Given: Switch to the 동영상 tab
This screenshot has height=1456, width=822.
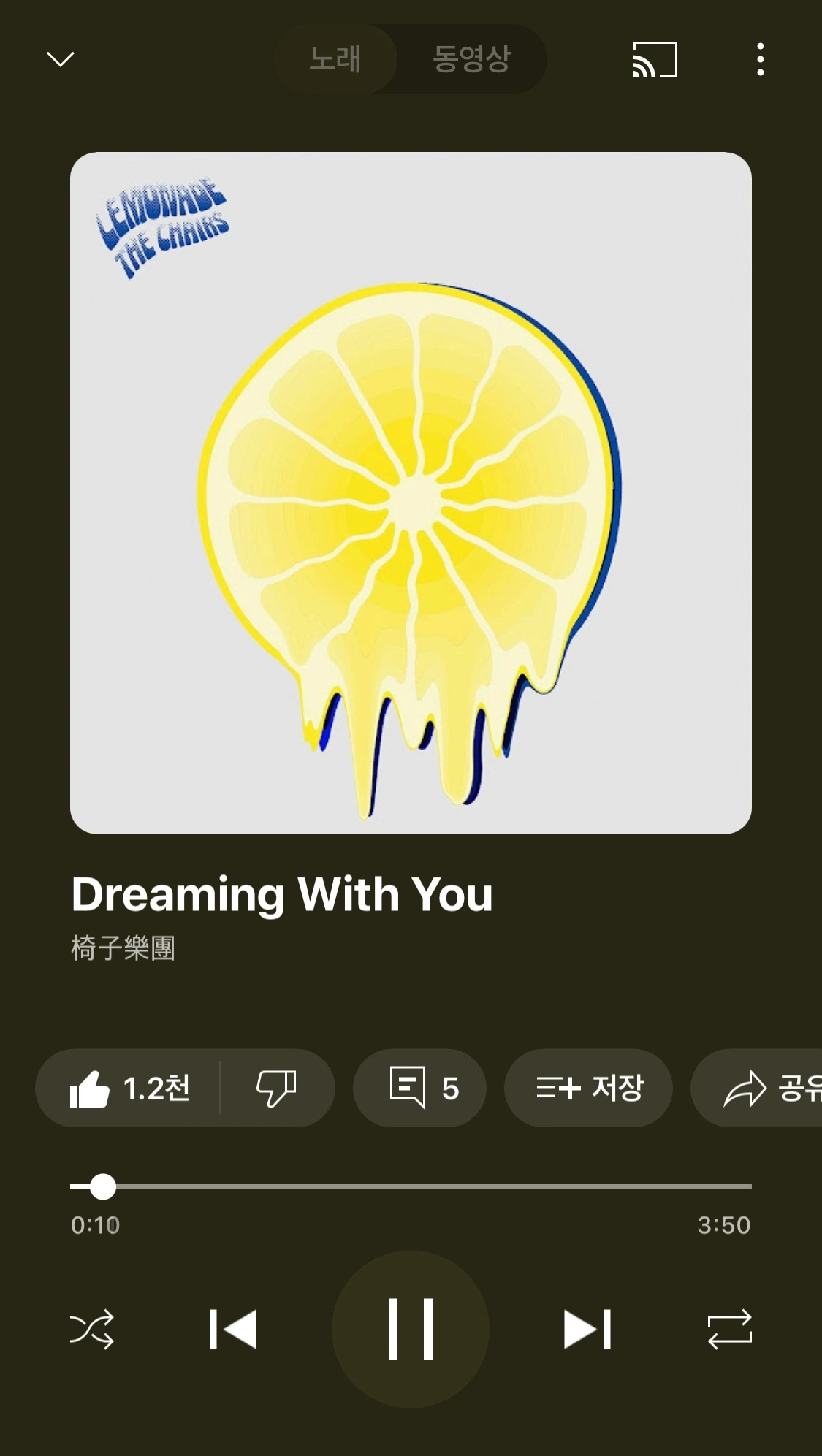Looking at the screenshot, I should coord(471,59).
